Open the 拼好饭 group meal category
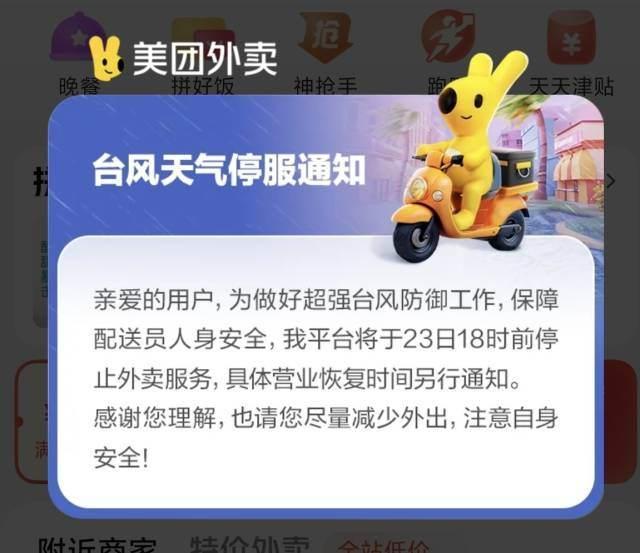 point(203,86)
